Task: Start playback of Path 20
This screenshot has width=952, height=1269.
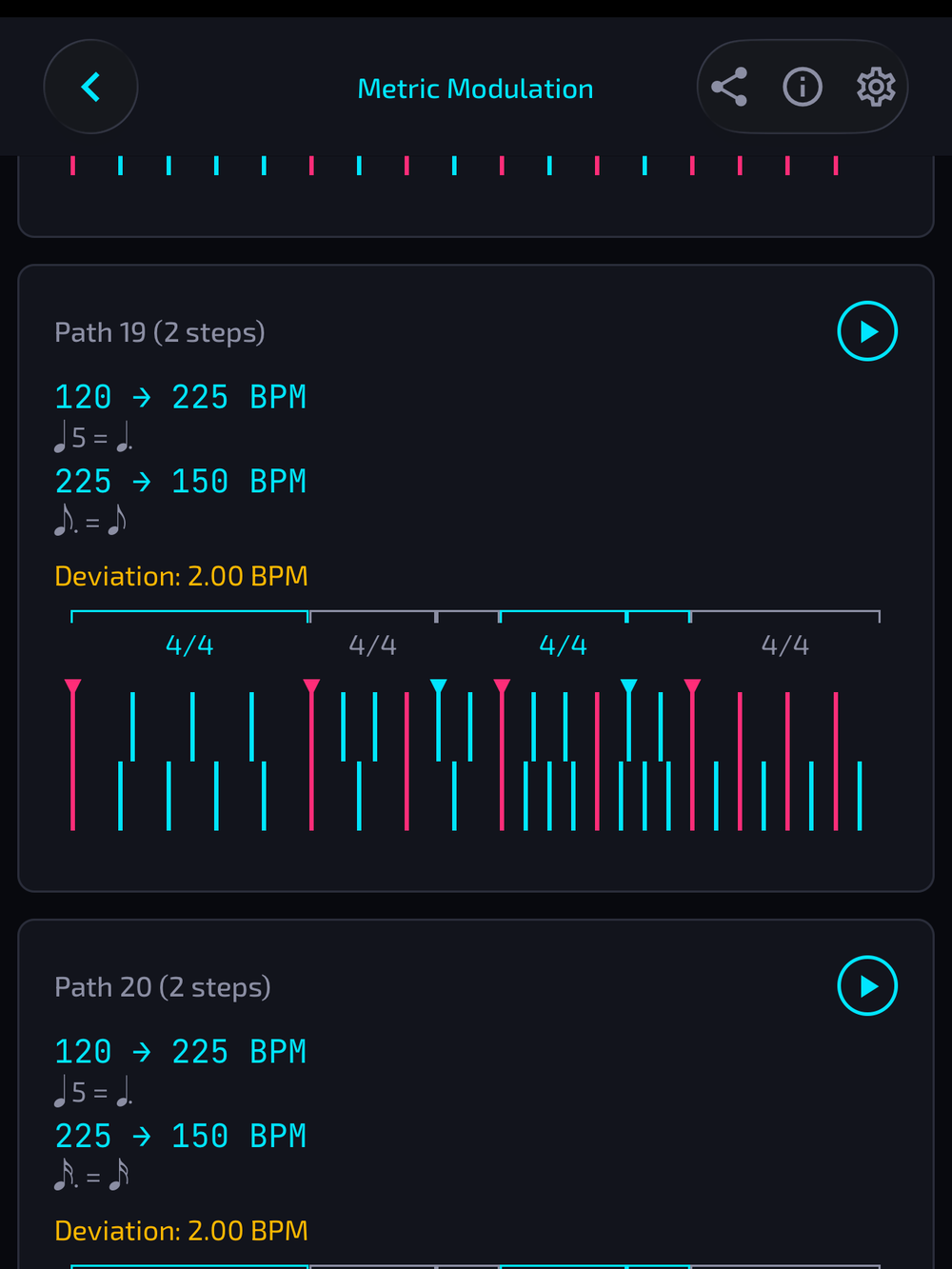Action: pos(866,986)
